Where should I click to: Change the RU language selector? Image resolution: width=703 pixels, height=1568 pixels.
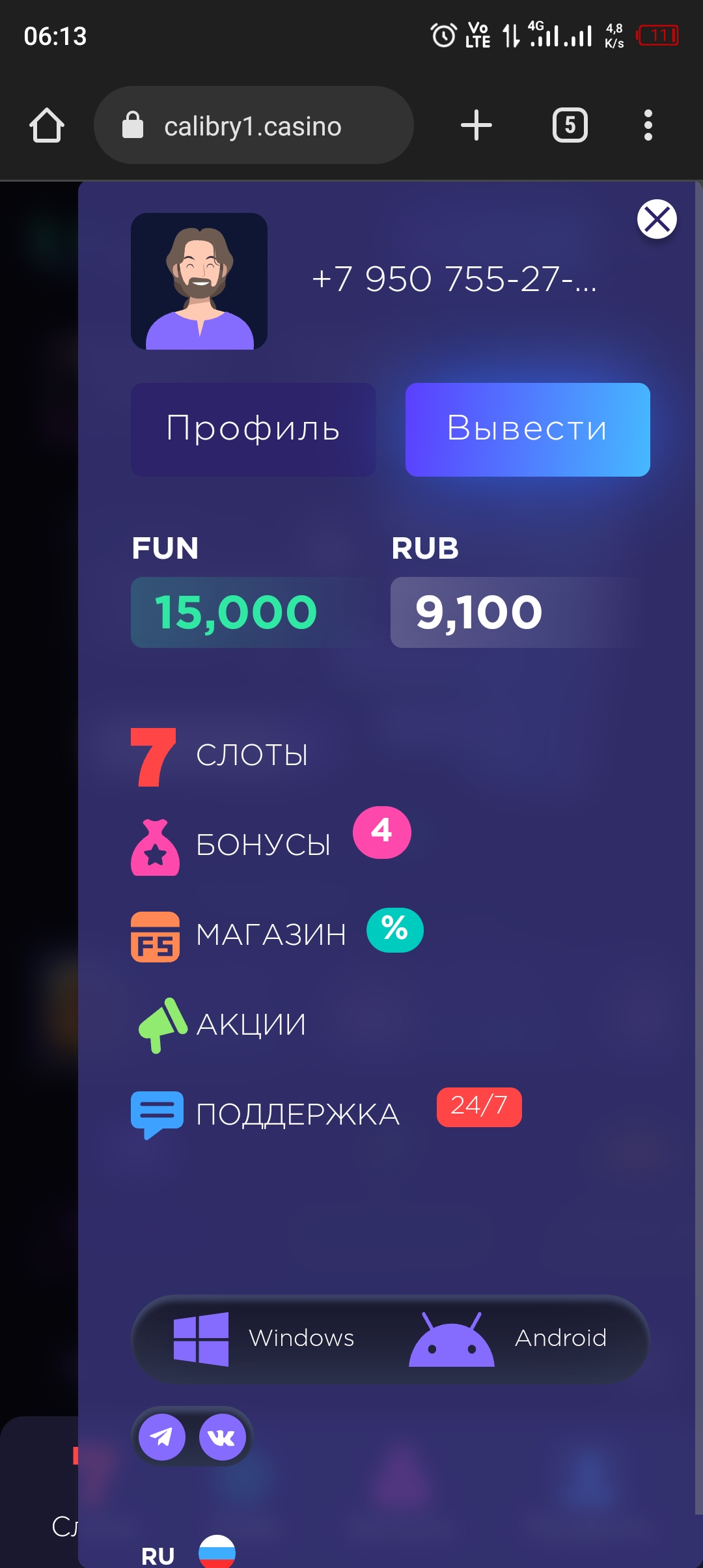[x=187, y=1553]
